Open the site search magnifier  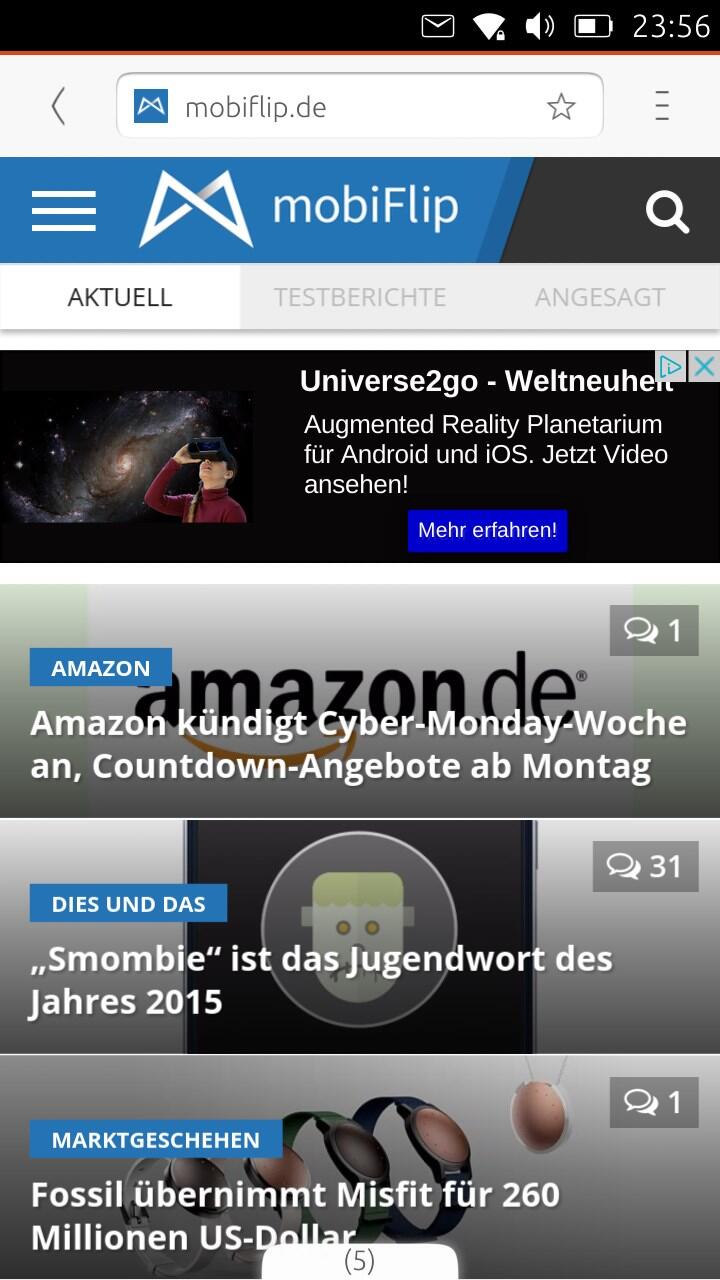tap(666, 211)
